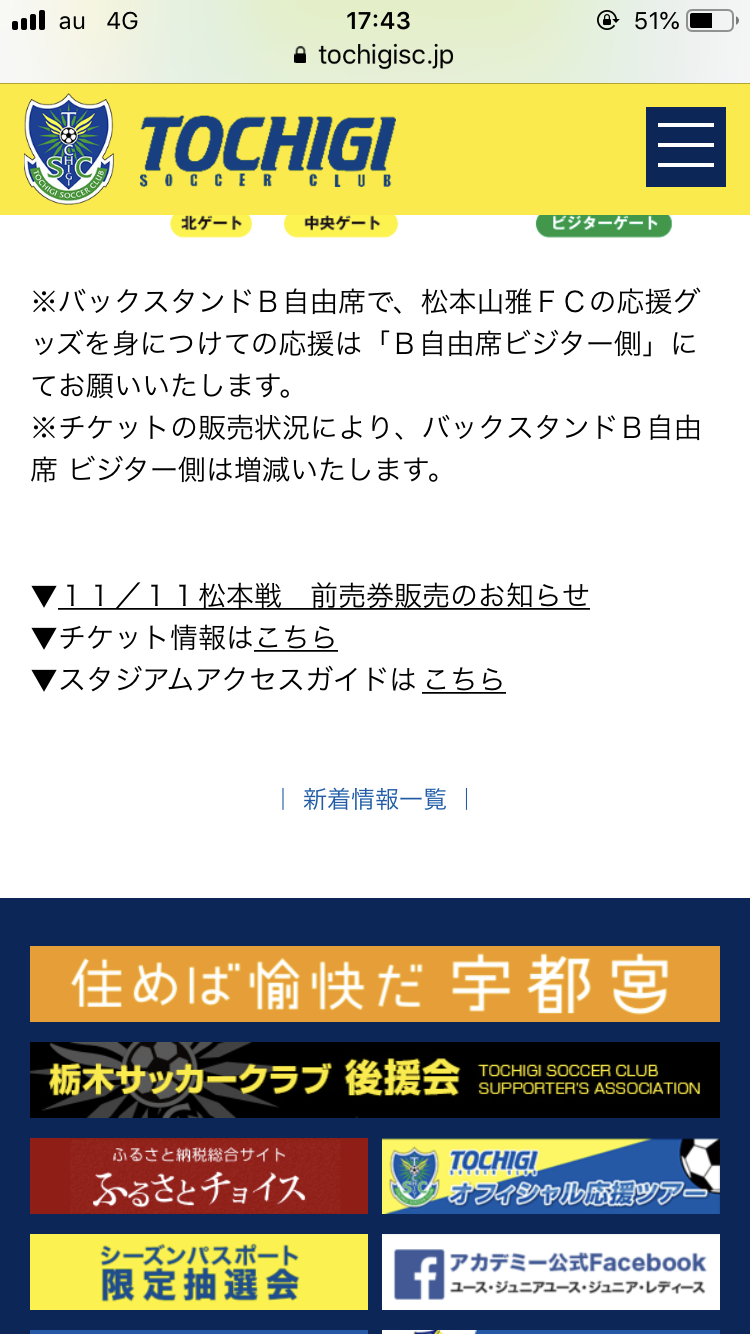Open the 11/11 松本戦 前売券販売 notice link
The image size is (750, 1334).
click(324, 596)
